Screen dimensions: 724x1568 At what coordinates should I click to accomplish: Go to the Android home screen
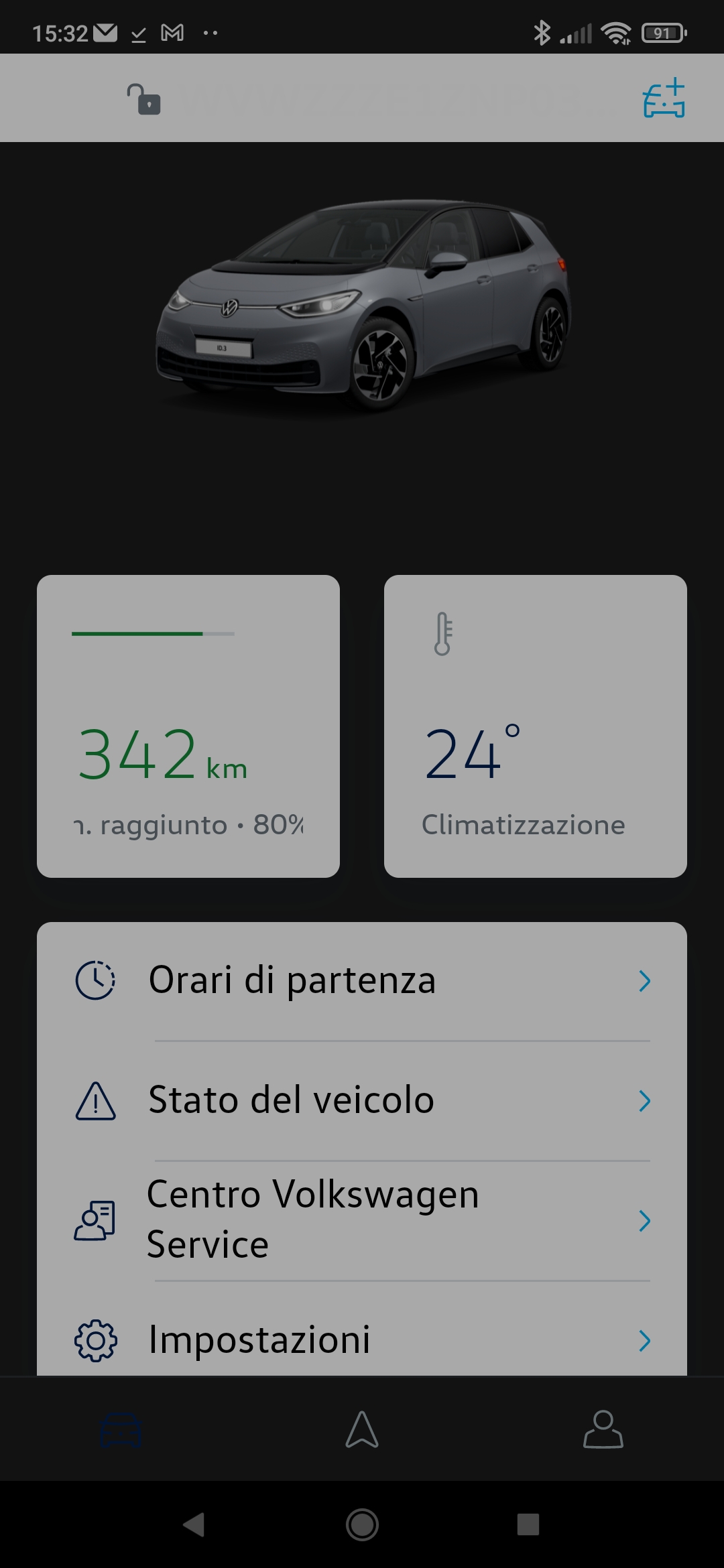(x=362, y=1524)
